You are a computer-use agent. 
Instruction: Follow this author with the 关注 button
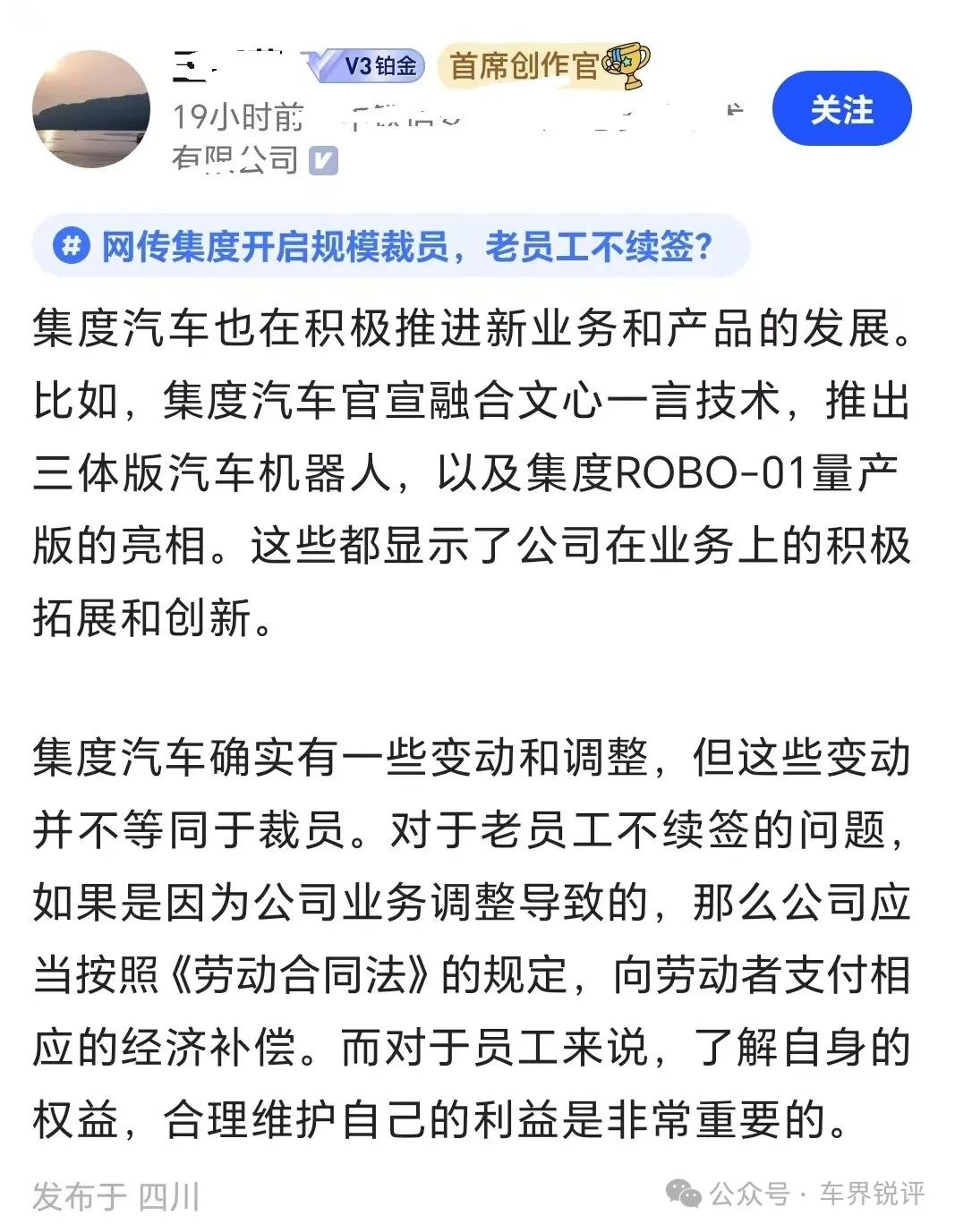coord(840,109)
